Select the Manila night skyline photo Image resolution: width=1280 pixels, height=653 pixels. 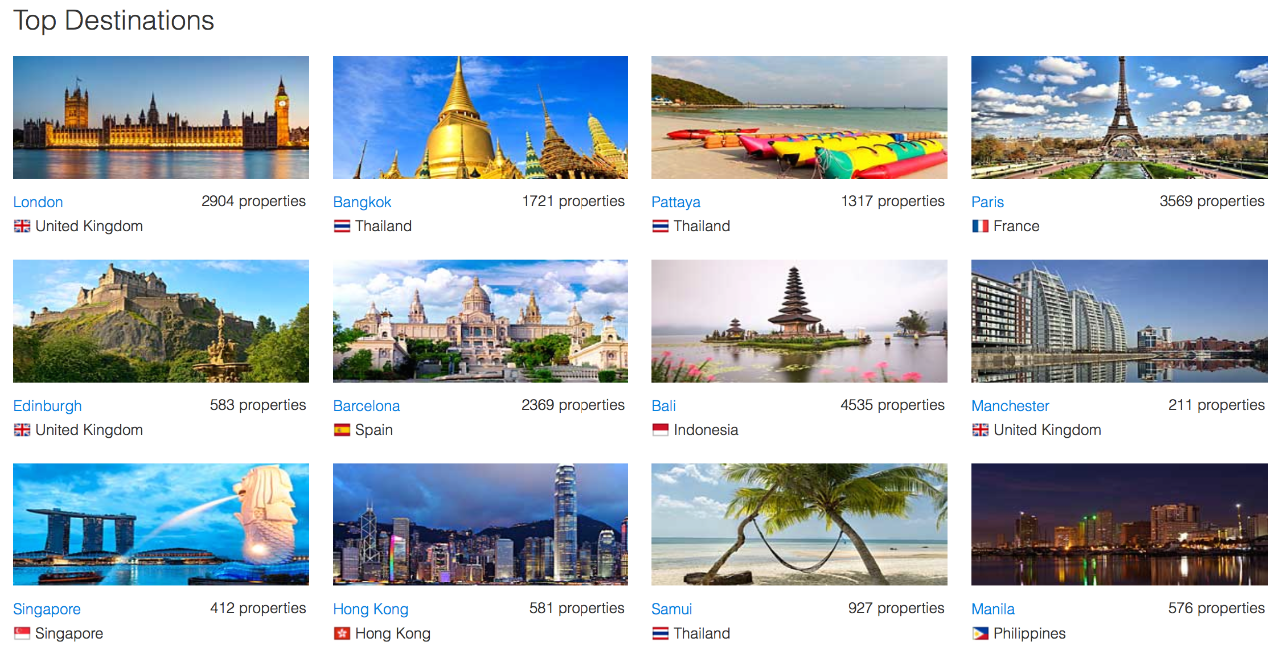click(x=1119, y=525)
